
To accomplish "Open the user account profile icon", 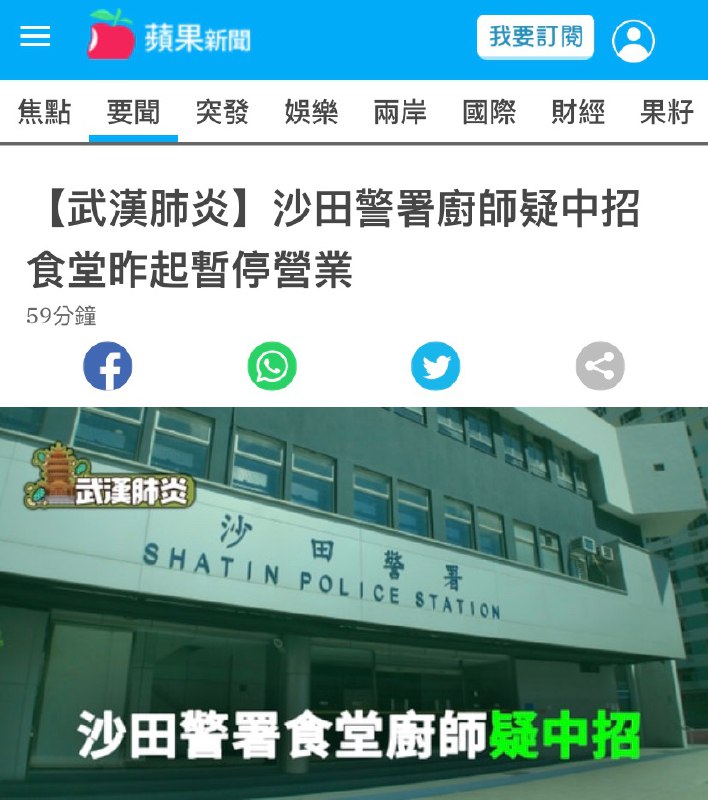I will pyautogui.click(x=633, y=41).
